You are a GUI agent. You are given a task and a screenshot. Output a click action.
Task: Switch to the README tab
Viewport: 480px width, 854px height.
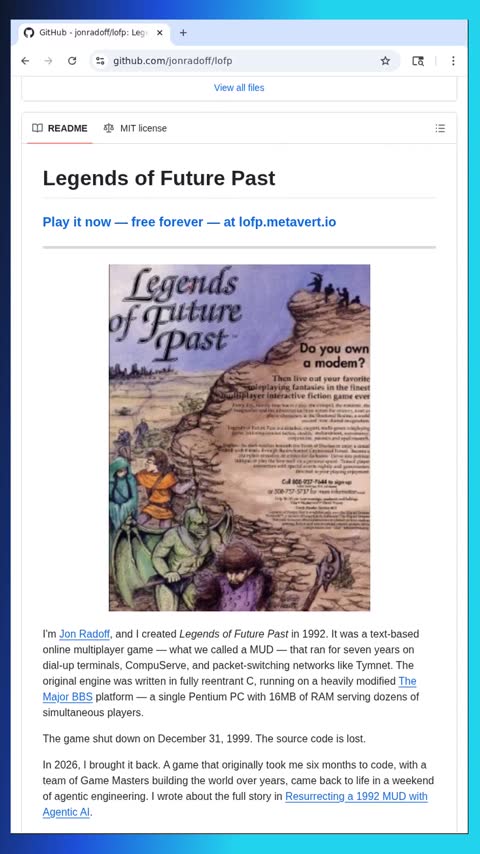pos(60,129)
